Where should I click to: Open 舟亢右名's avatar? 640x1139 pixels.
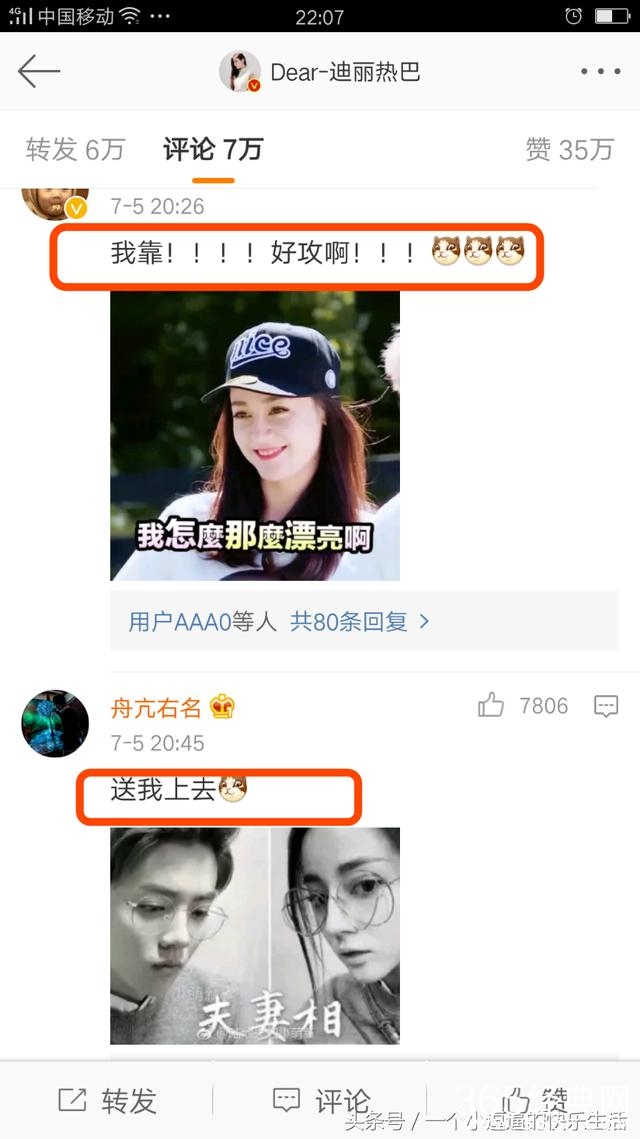point(55,723)
